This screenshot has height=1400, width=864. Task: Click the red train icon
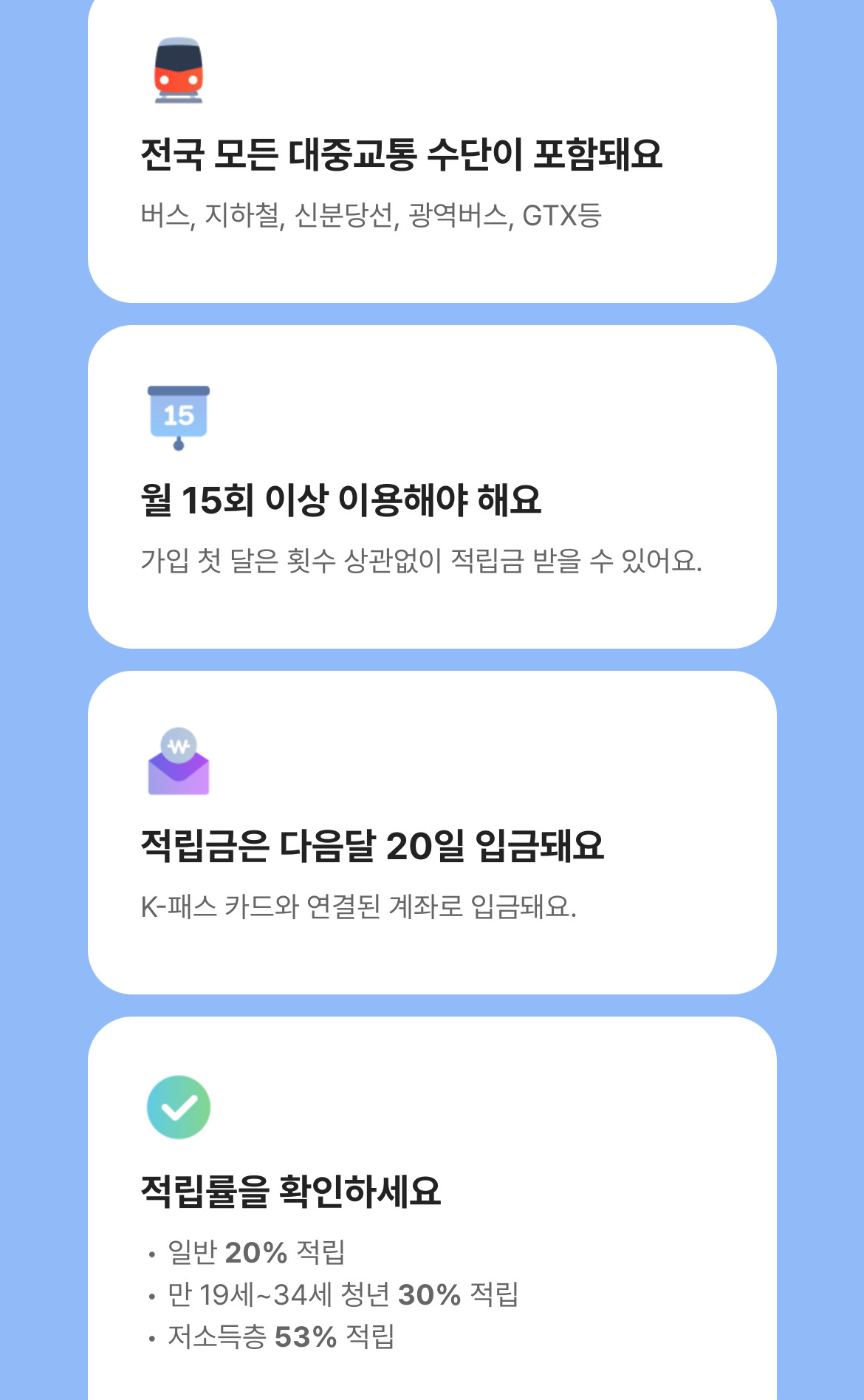(177, 70)
